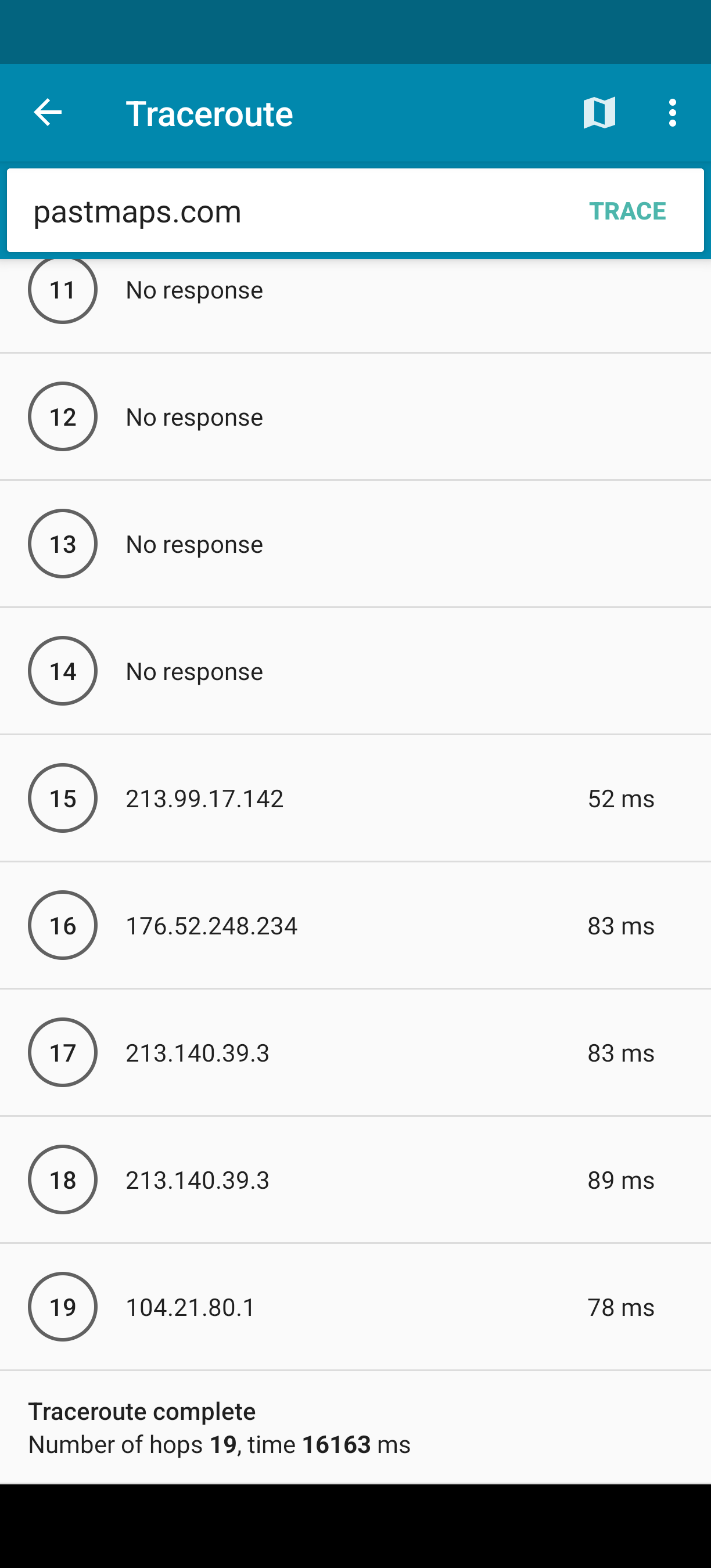Select hop 19 with IP 104.21.80.1
The image size is (711, 1568).
tap(355, 1307)
